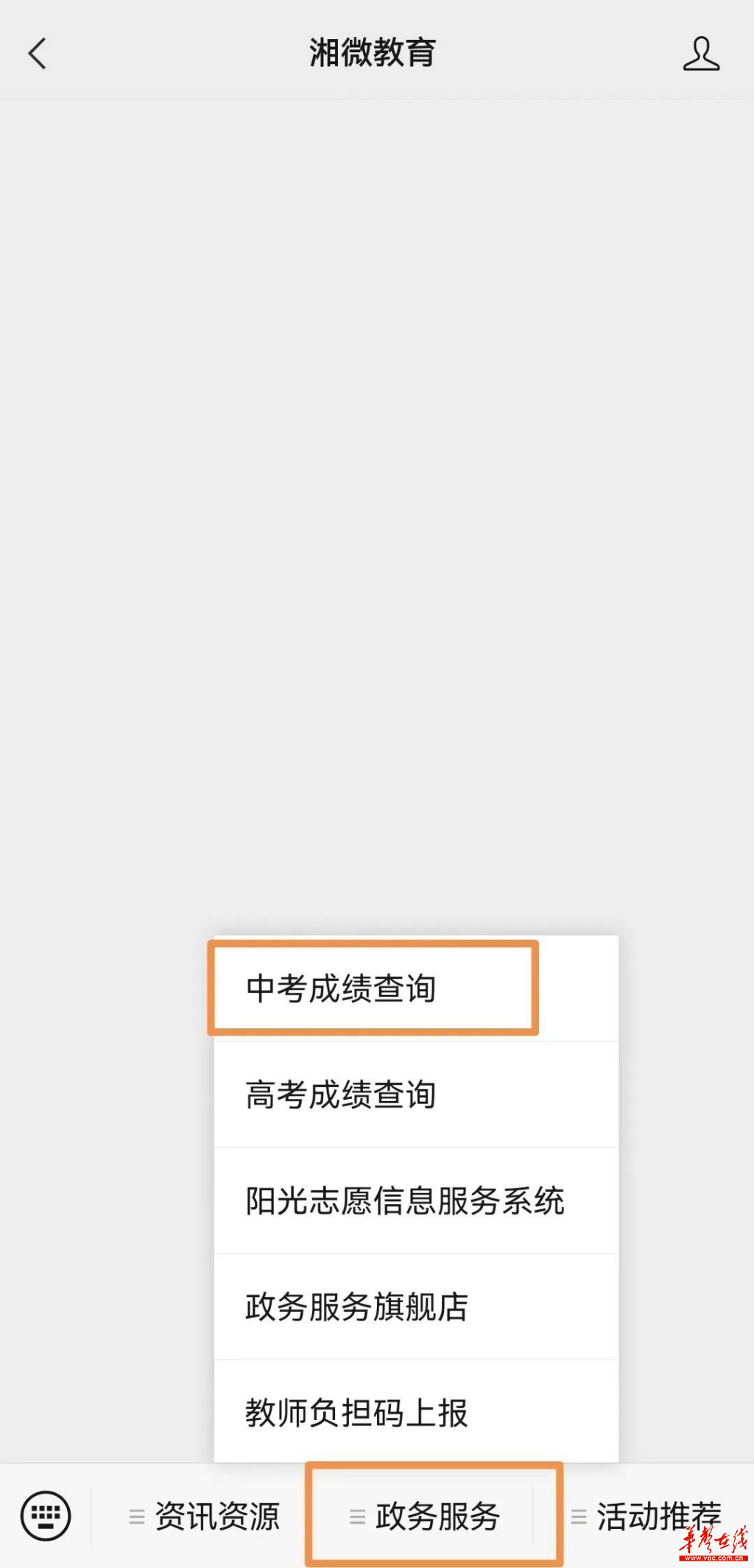
Task: Expand the 资讯资源 bottom menu
Action: [202, 1516]
